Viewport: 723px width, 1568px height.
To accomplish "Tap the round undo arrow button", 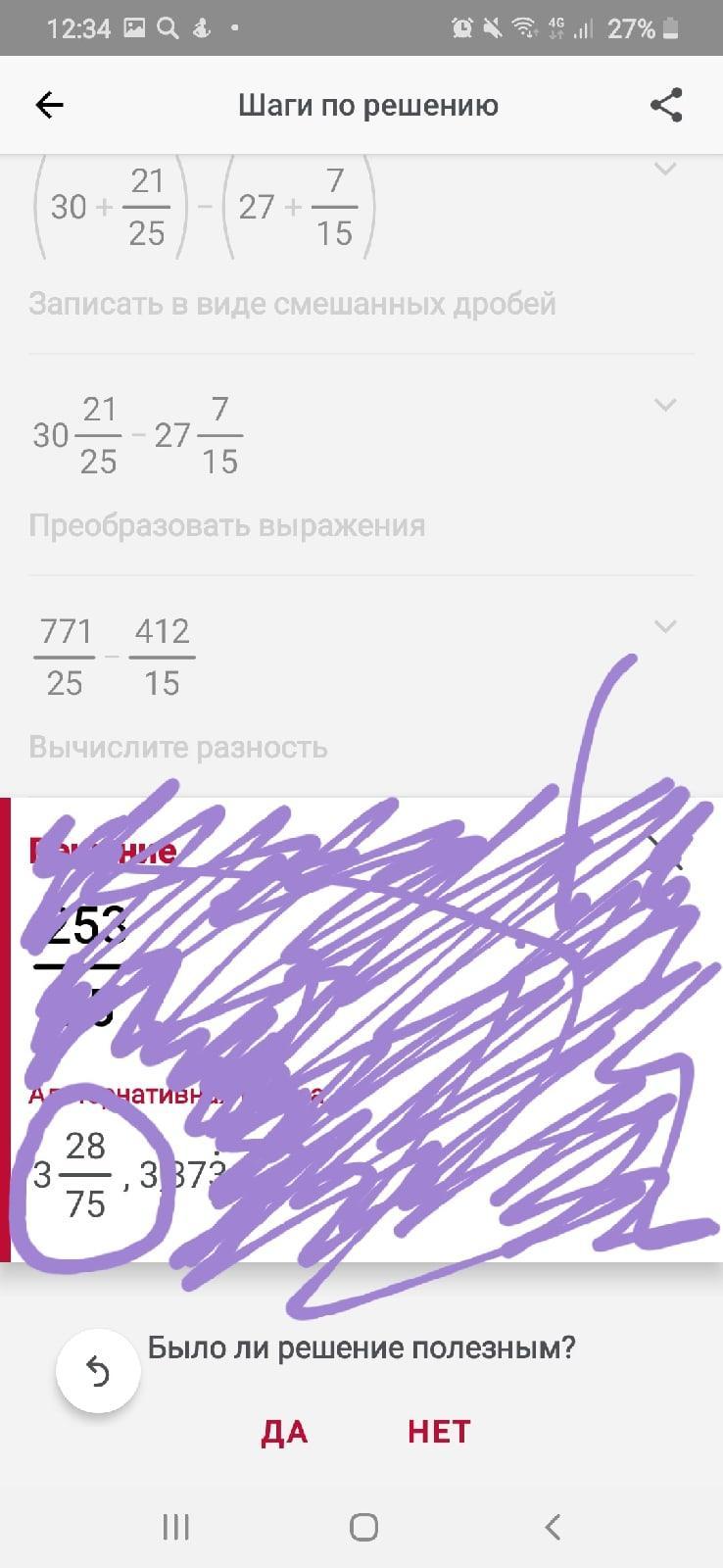I will pyautogui.click(x=98, y=1371).
